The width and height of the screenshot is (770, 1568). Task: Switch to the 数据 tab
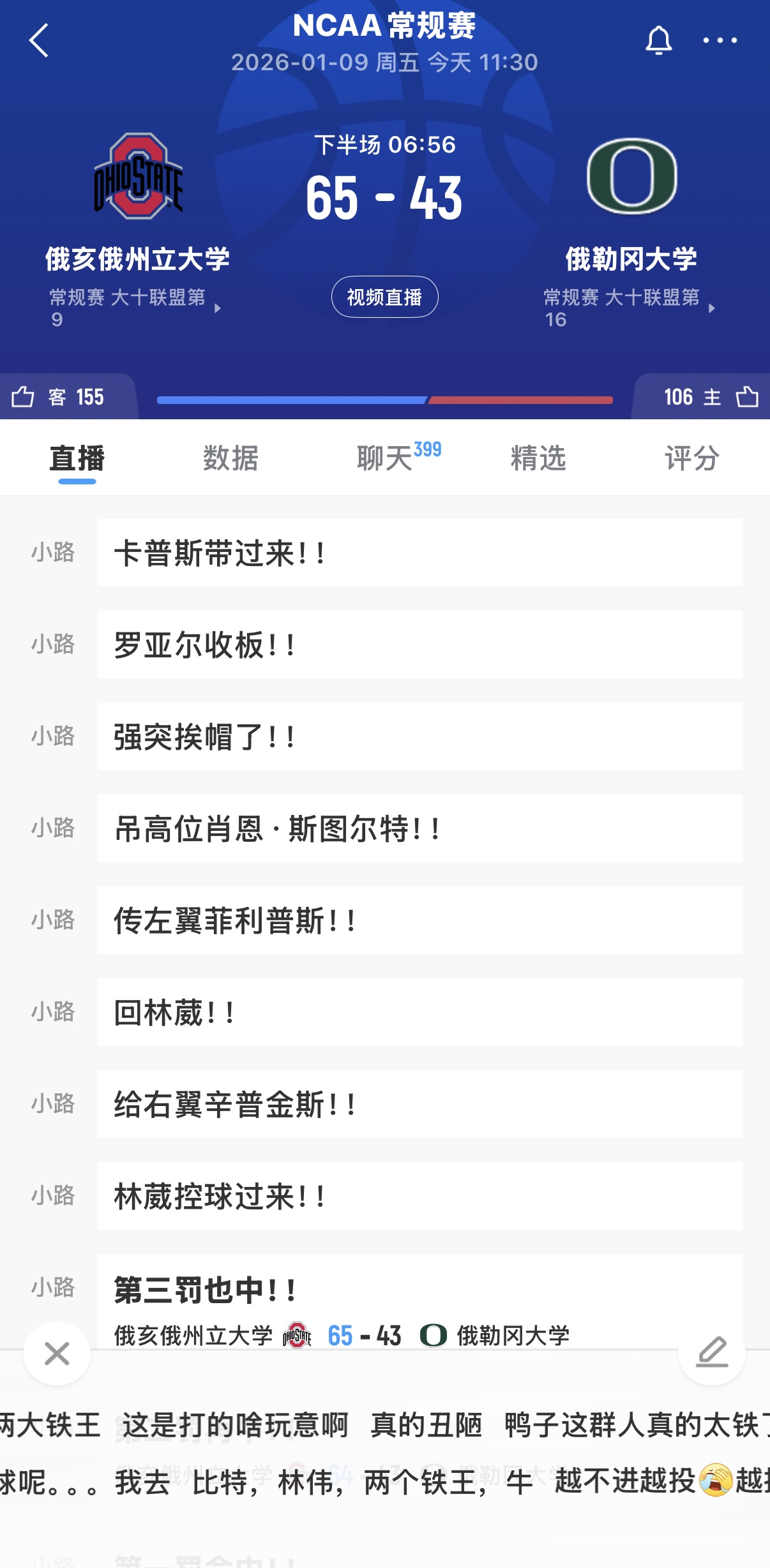point(230,458)
